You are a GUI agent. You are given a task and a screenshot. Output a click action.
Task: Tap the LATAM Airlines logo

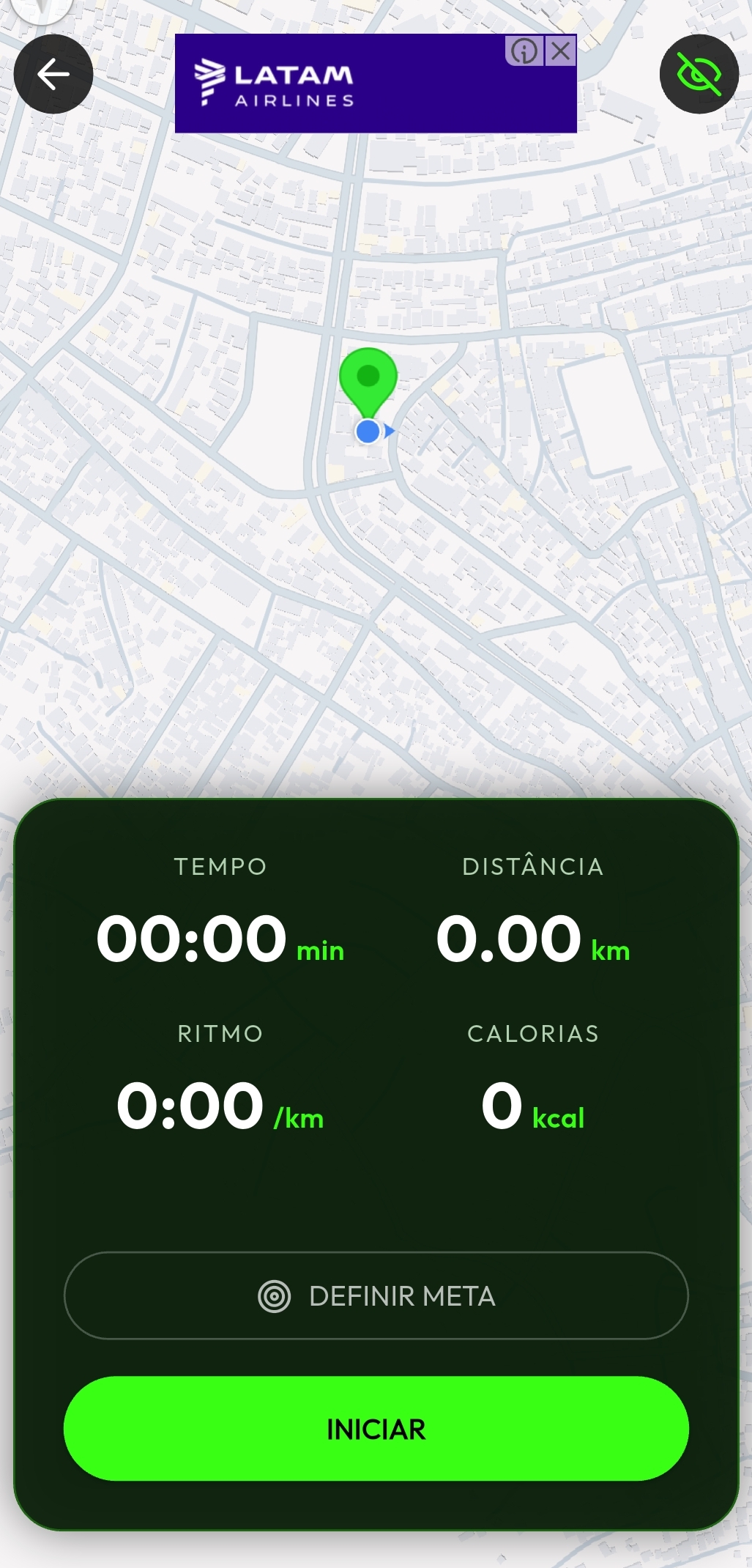[x=276, y=83]
